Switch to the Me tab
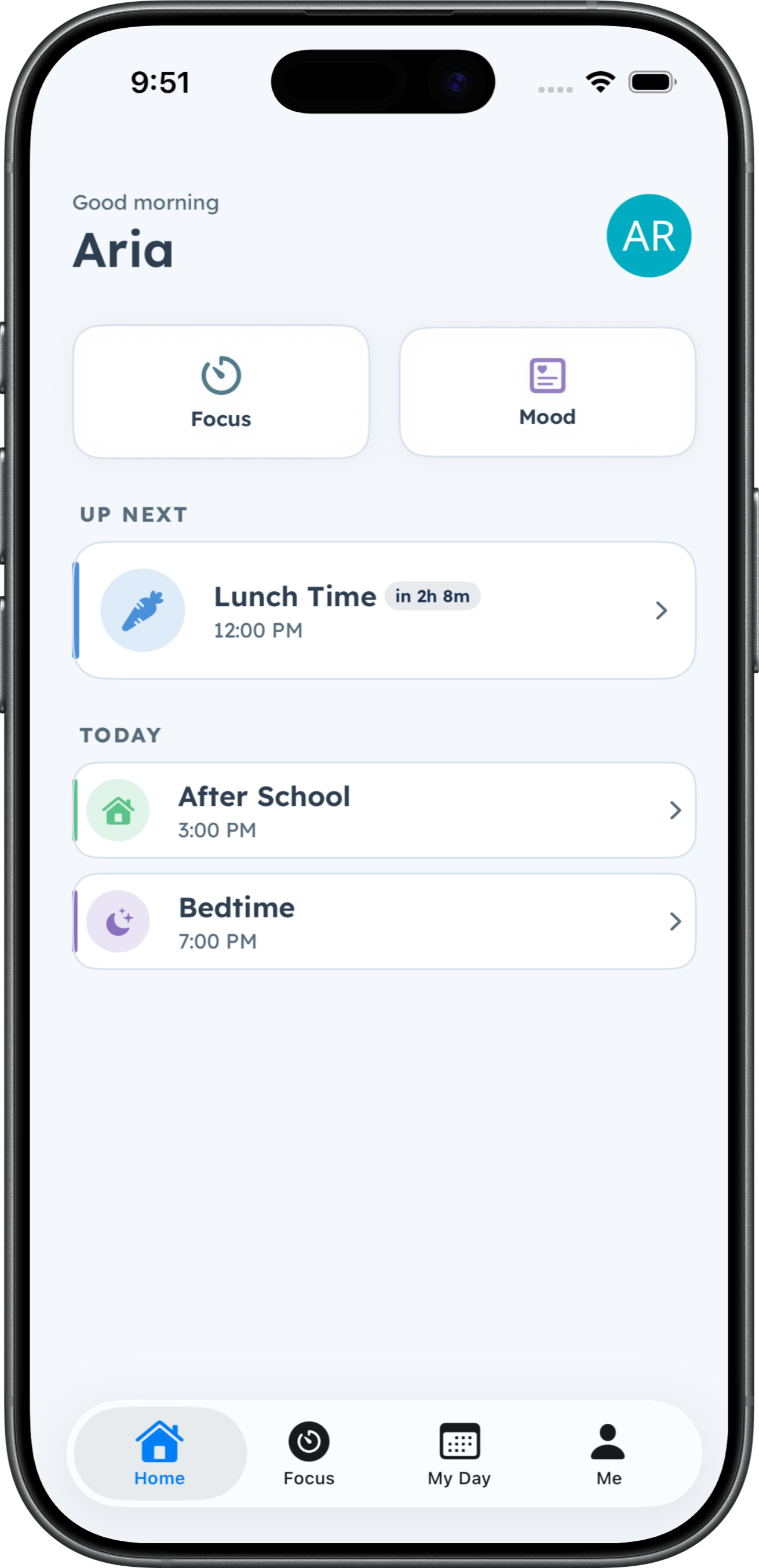 (x=608, y=1453)
